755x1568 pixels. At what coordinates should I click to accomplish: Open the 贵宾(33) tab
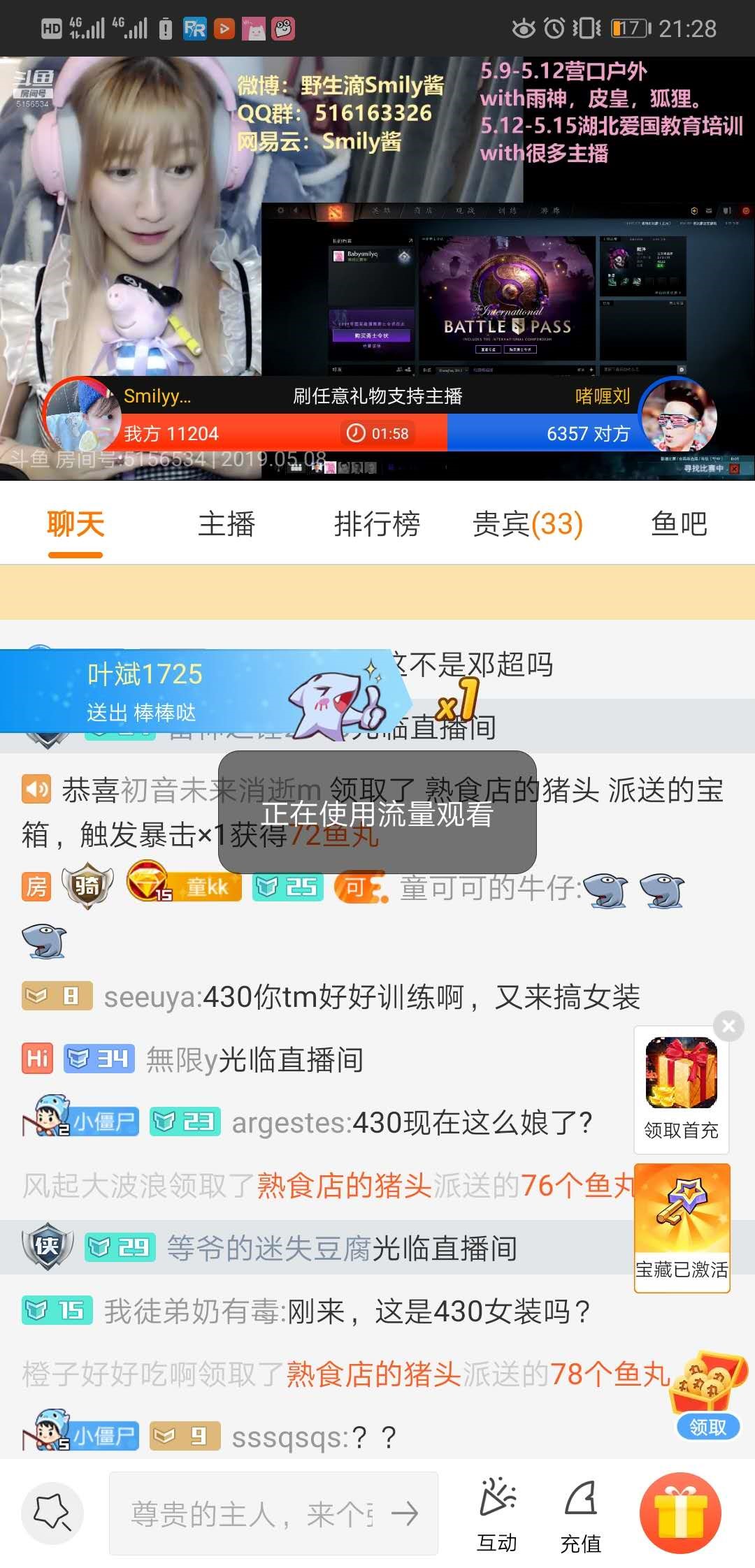tap(528, 524)
